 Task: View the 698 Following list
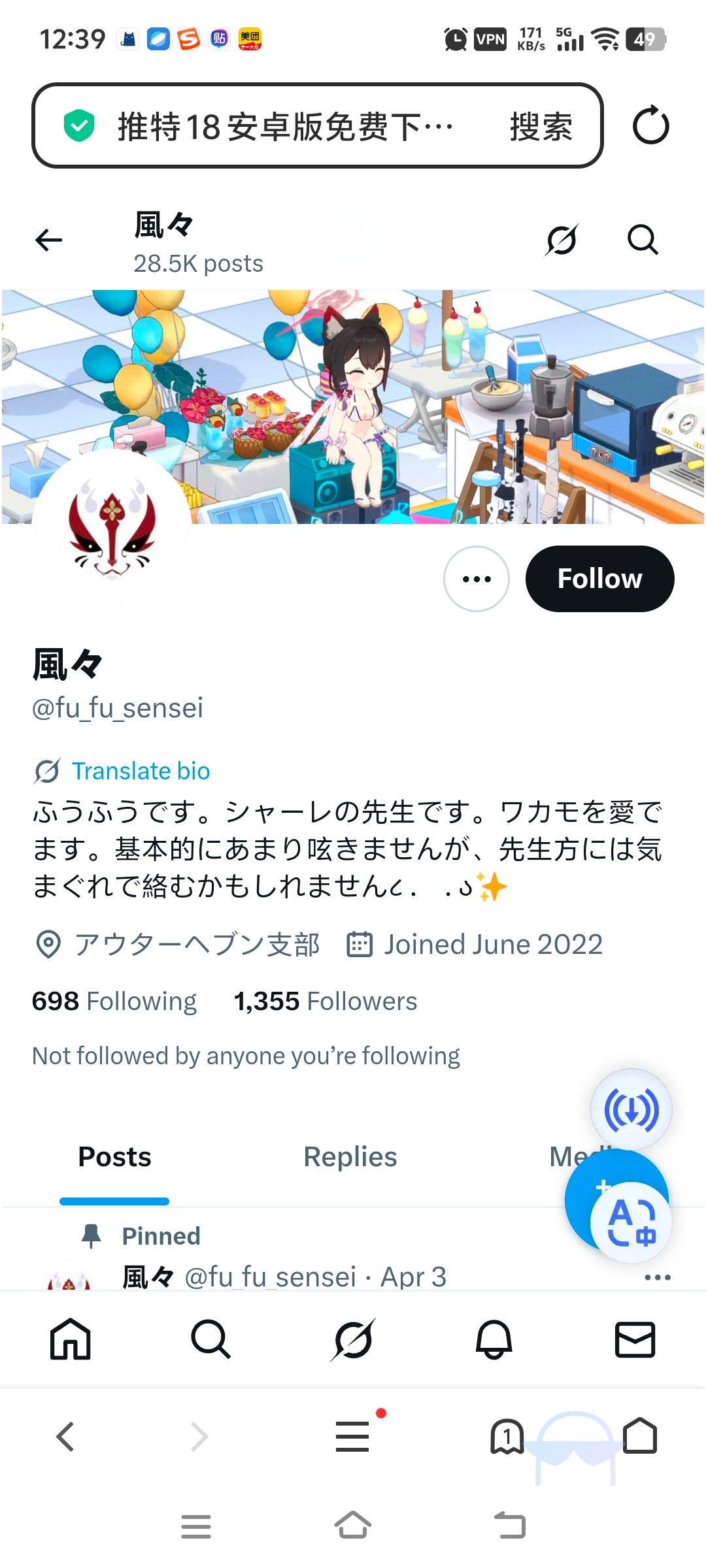pos(114,1001)
